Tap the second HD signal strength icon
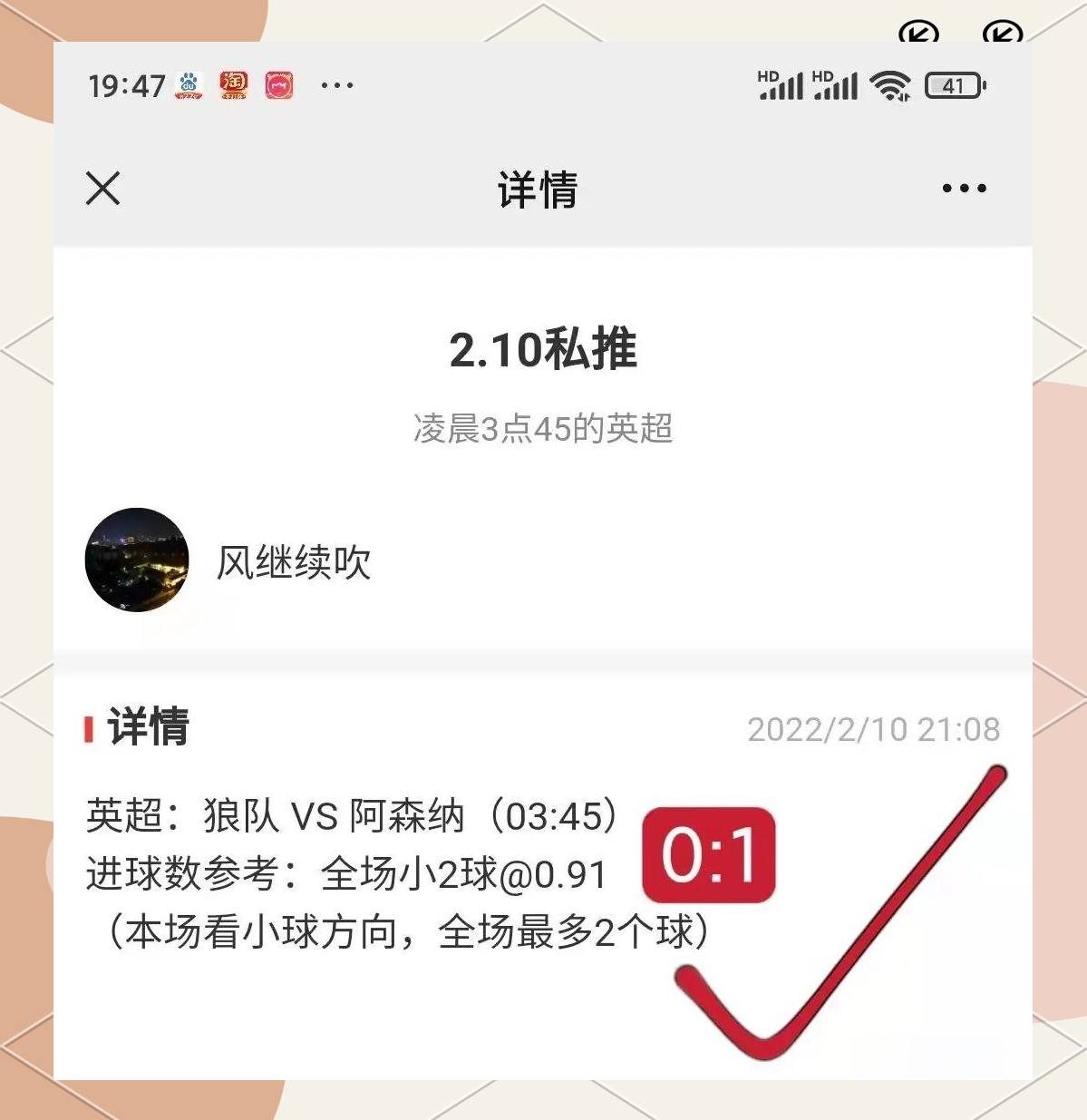The image size is (1087, 1120). 836,84
